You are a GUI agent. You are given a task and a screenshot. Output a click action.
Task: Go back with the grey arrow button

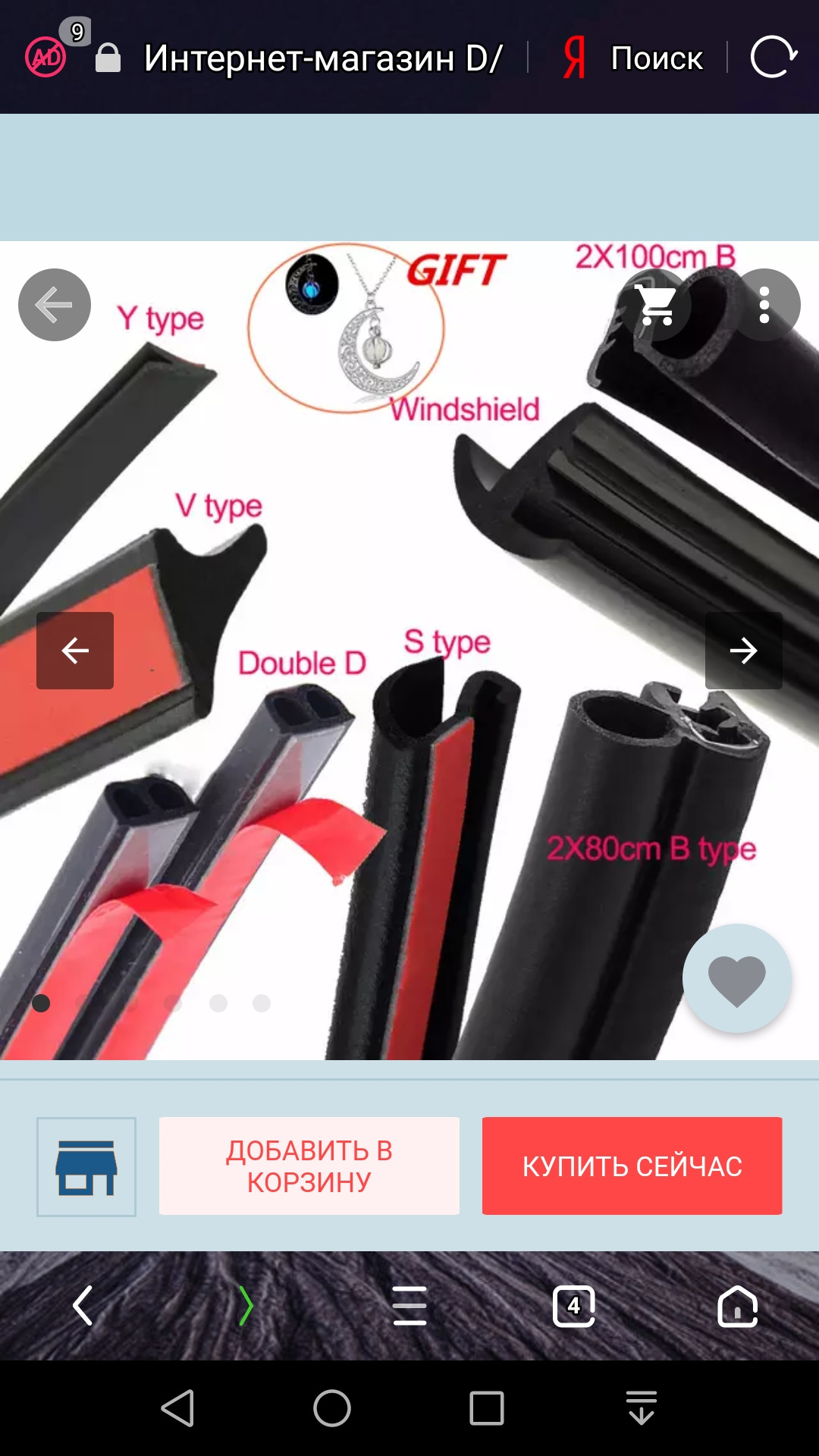55,305
